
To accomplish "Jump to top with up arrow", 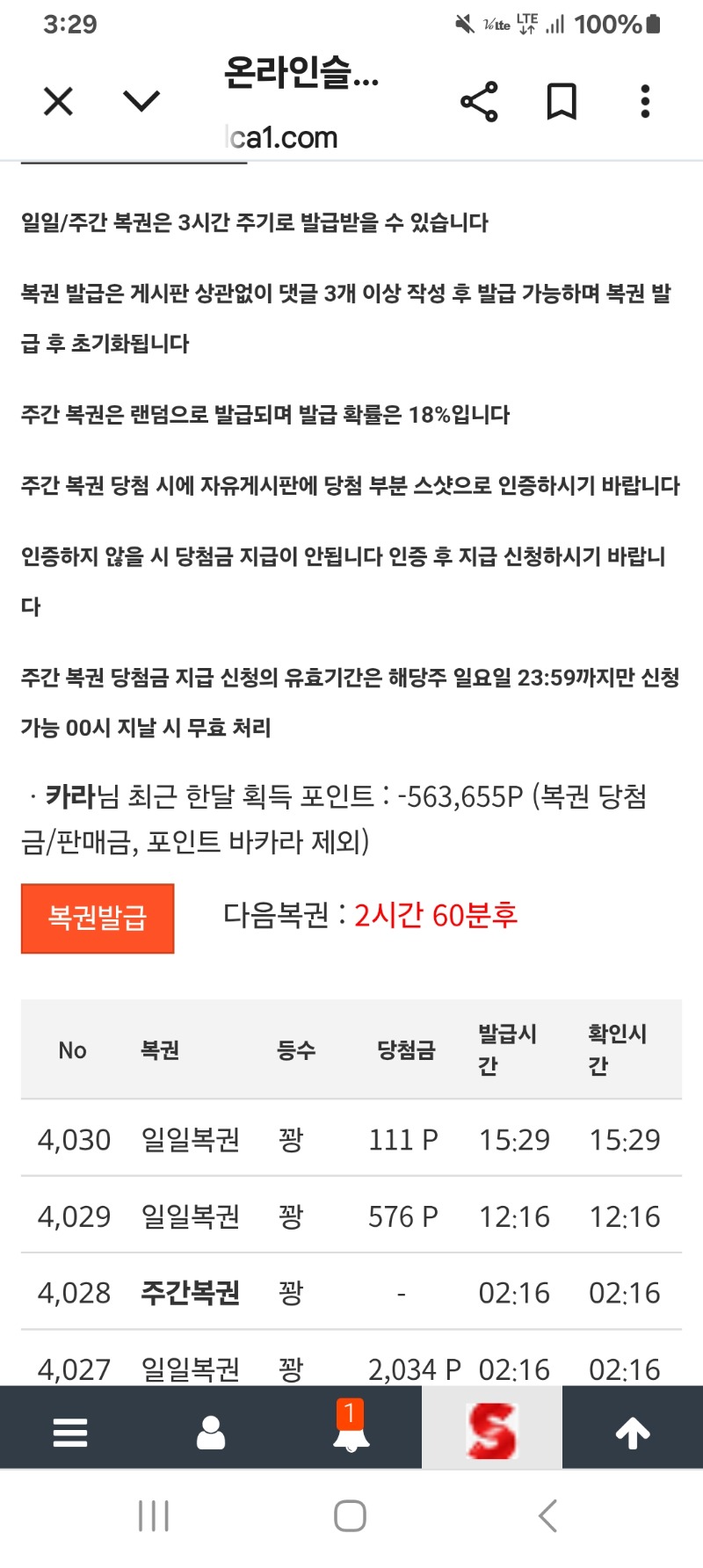I will pyautogui.click(x=633, y=1432).
